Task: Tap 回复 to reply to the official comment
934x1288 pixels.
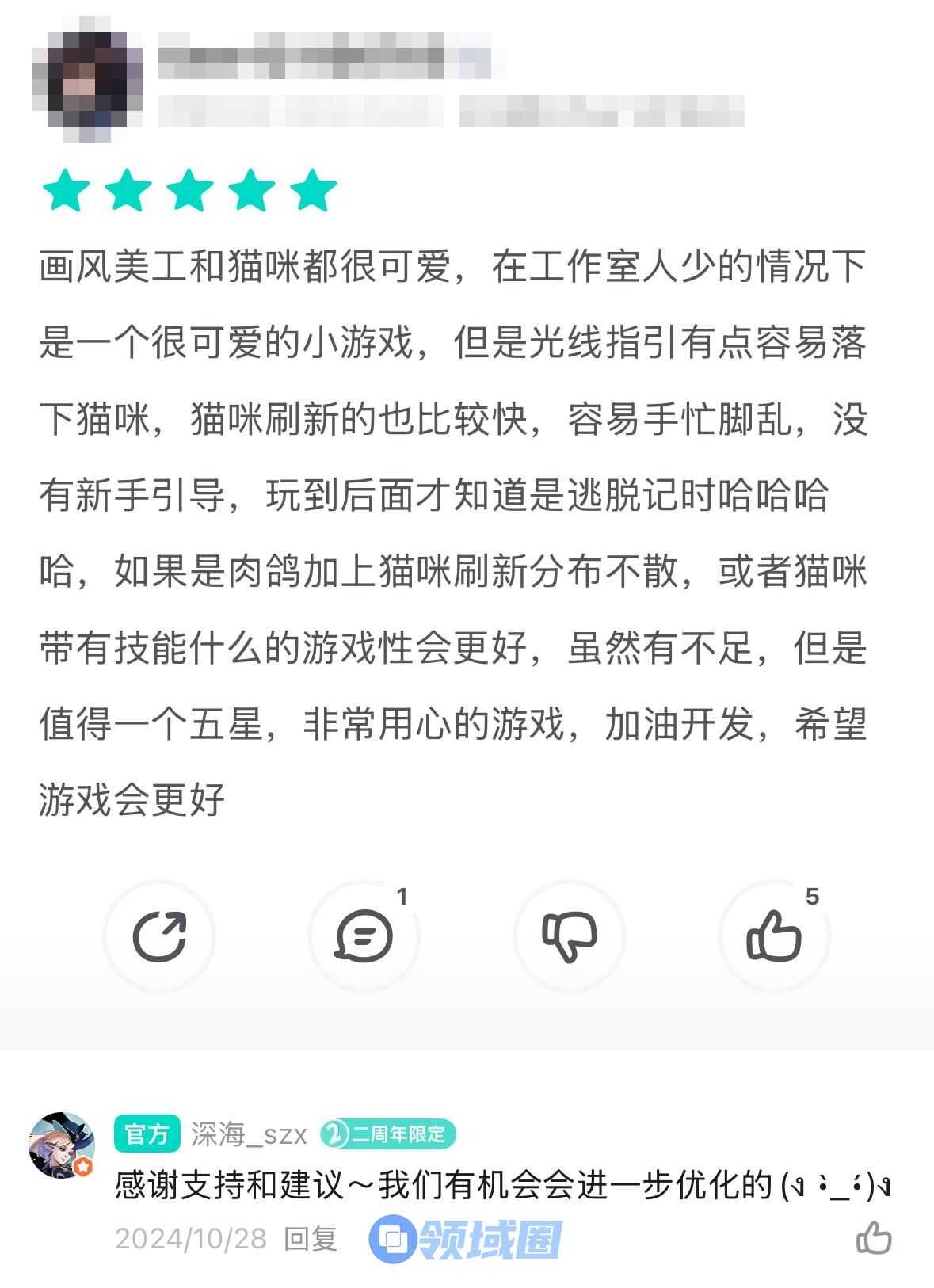Action: 311,1238
